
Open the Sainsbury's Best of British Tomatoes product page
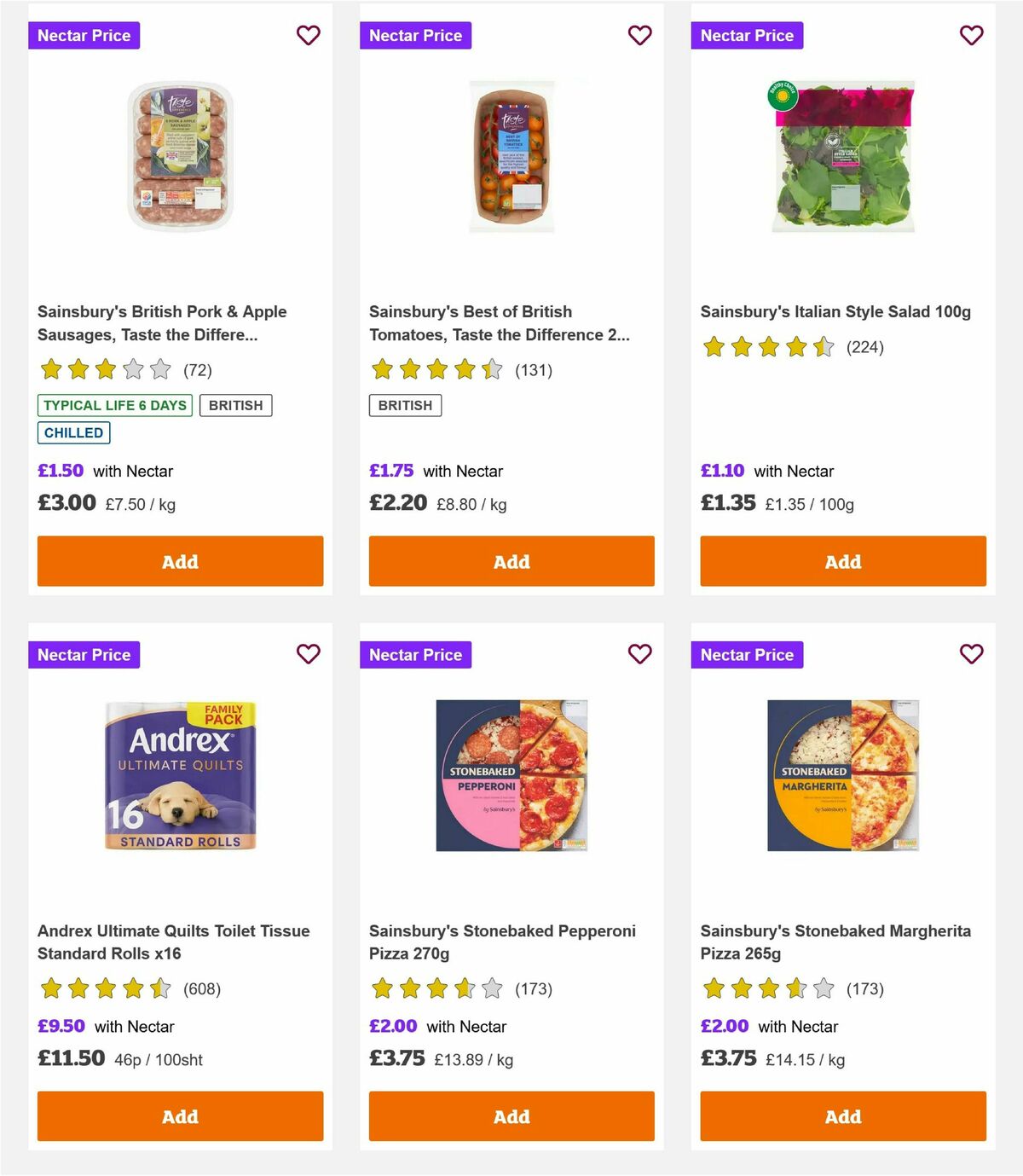(x=499, y=323)
